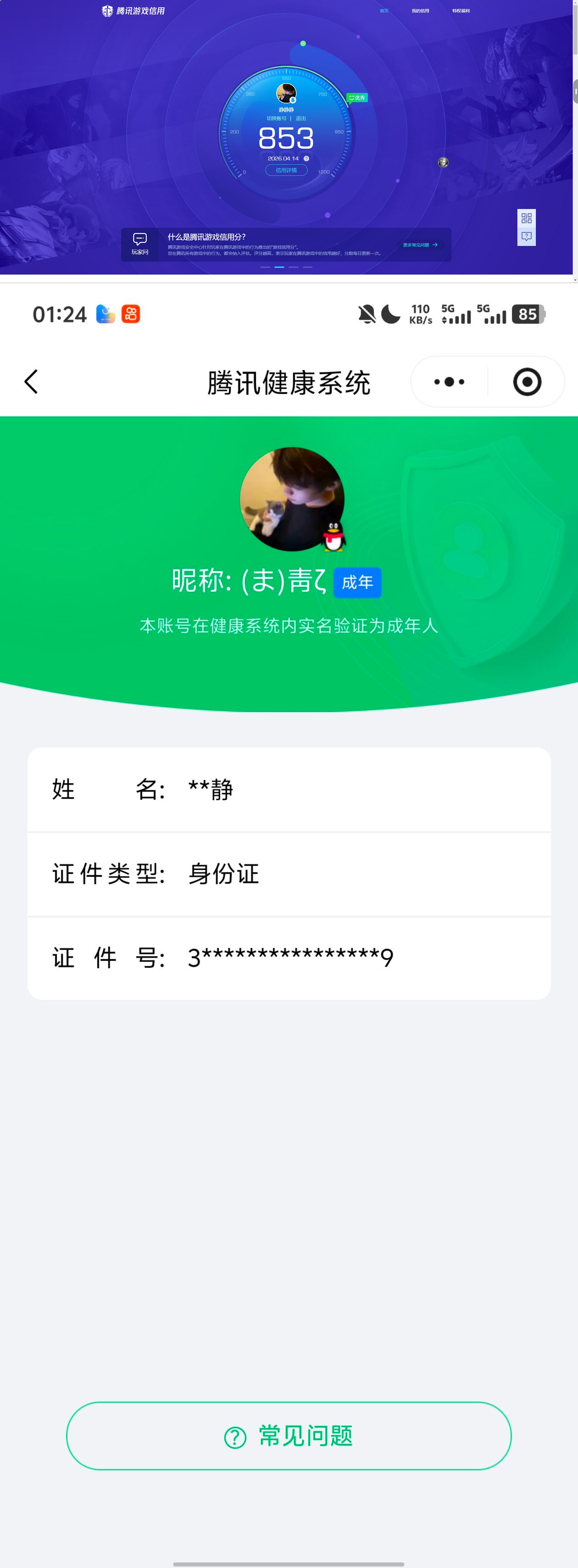578x1568 pixels.
Task: Select the 首页 nav item
Action: tap(384, 10)
